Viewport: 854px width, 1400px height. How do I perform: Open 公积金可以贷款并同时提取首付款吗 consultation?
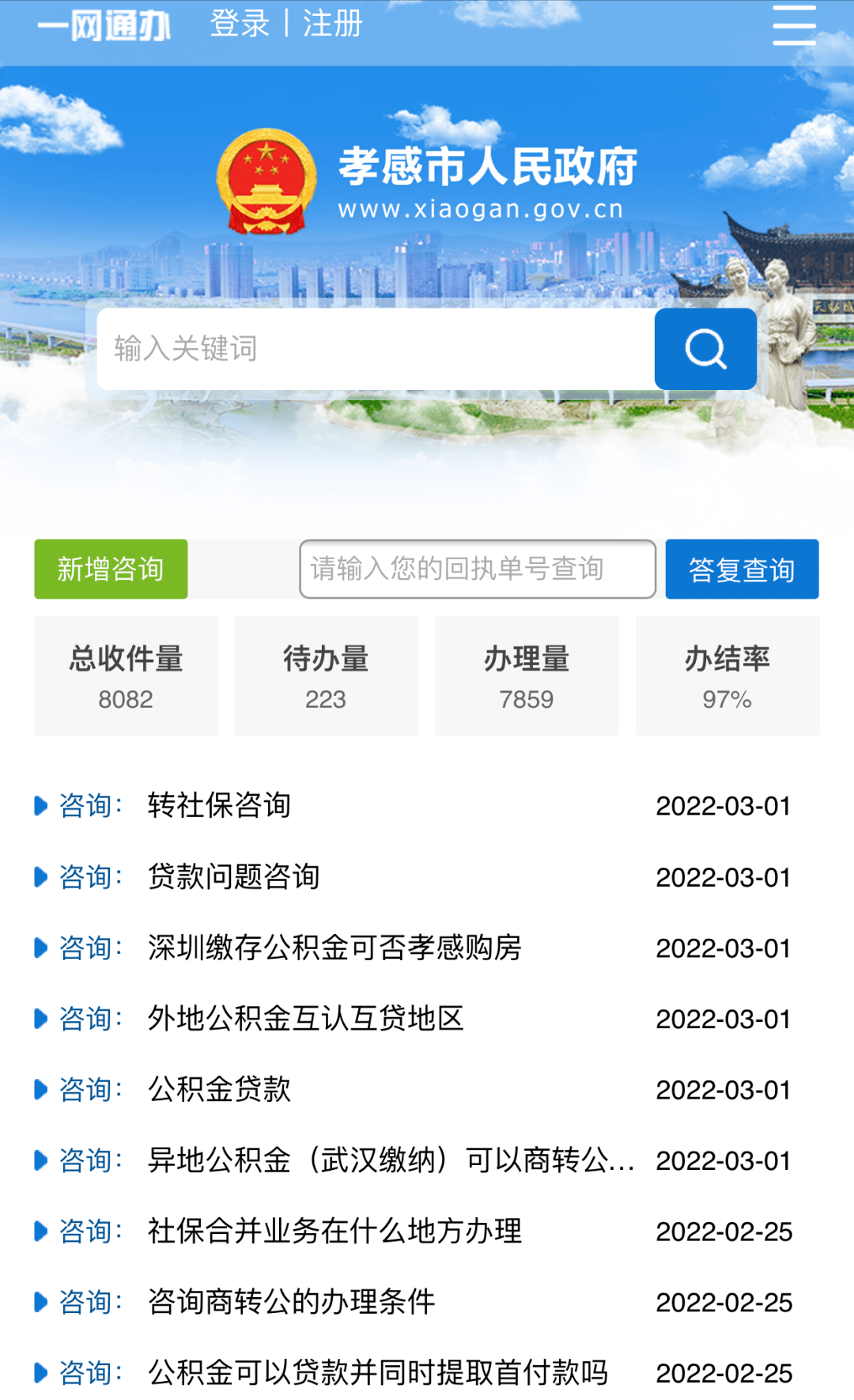(x=378, y=1372)
